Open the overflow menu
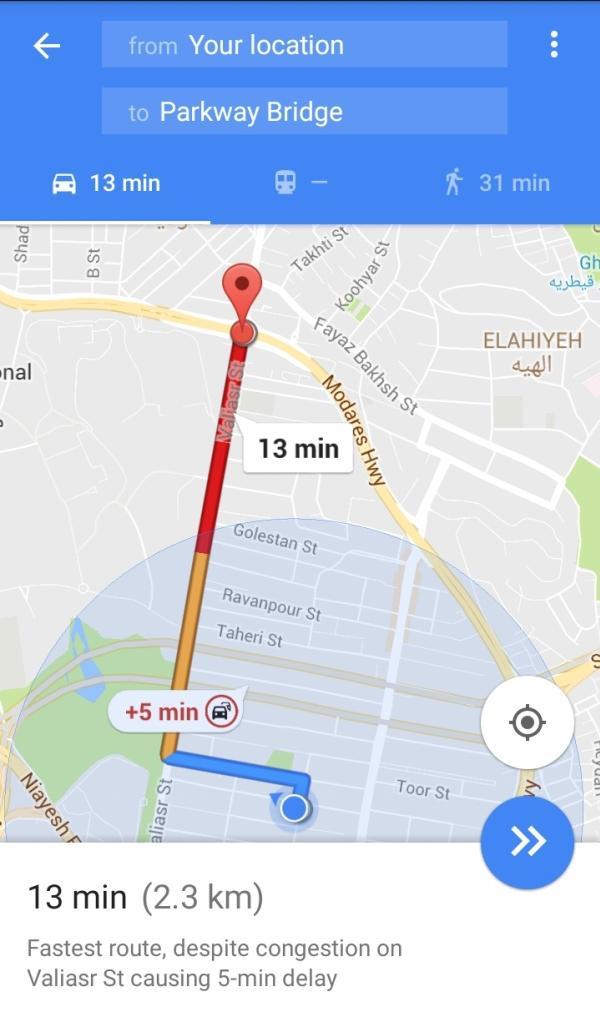 point(554,45)
